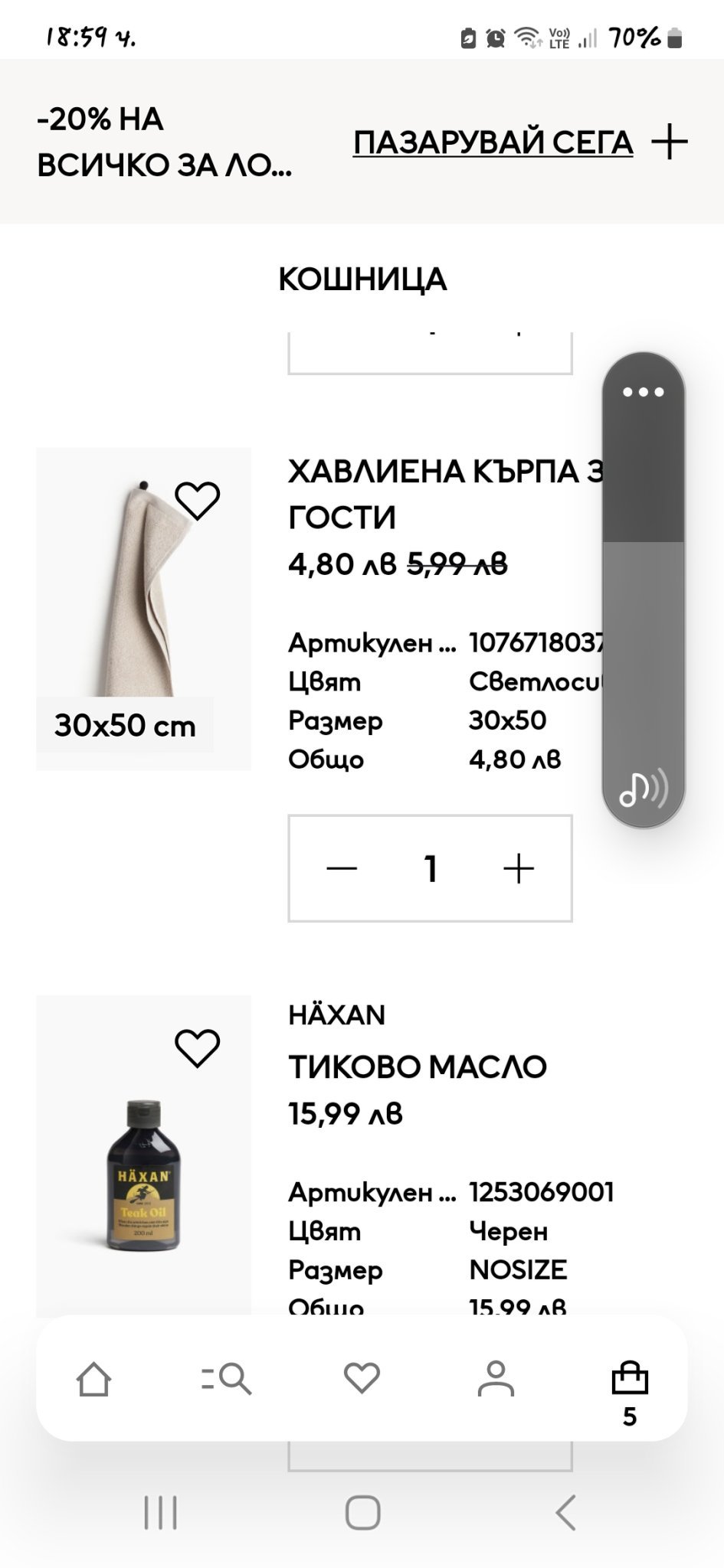
Task: Increase guest towel quantity
Action: coord(519,868)
